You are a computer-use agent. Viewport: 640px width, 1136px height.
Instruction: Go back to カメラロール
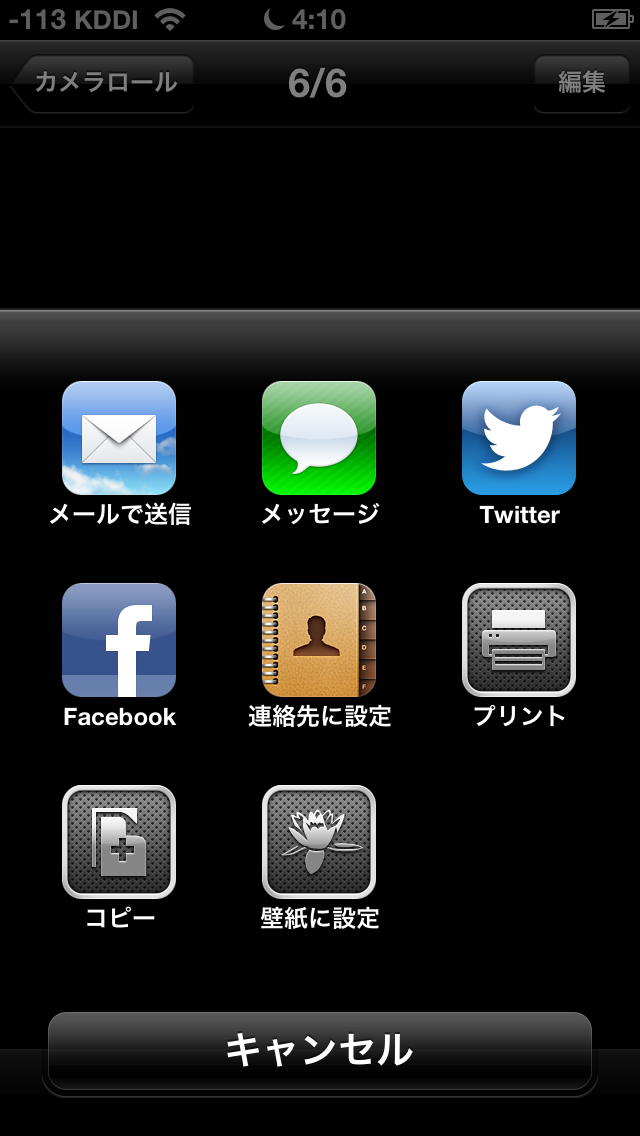point(102,83)
